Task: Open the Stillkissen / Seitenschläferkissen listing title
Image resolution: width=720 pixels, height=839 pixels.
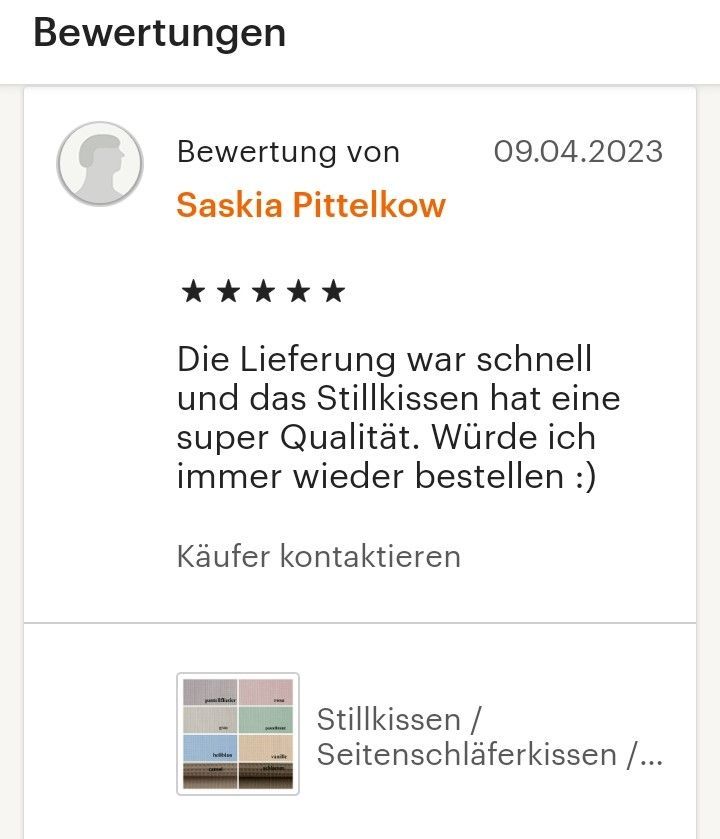Action: click(488, 736)
